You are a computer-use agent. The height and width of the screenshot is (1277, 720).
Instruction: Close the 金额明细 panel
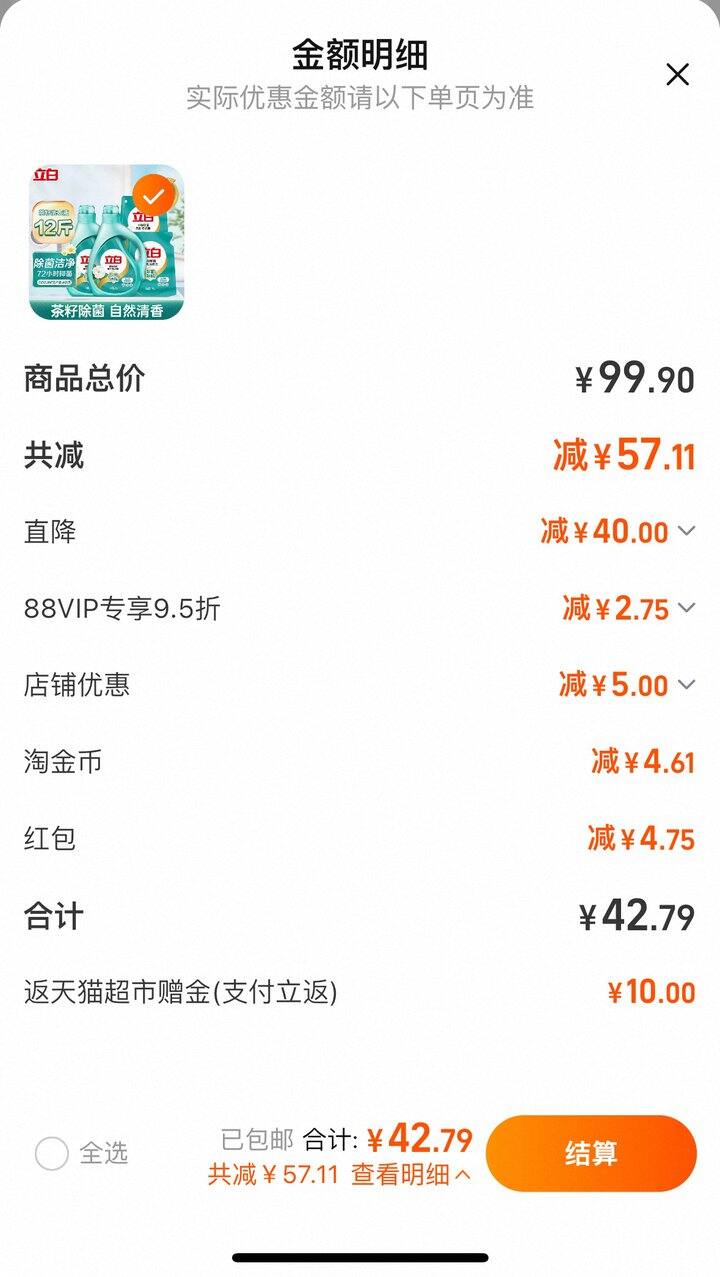click(678, 74)
